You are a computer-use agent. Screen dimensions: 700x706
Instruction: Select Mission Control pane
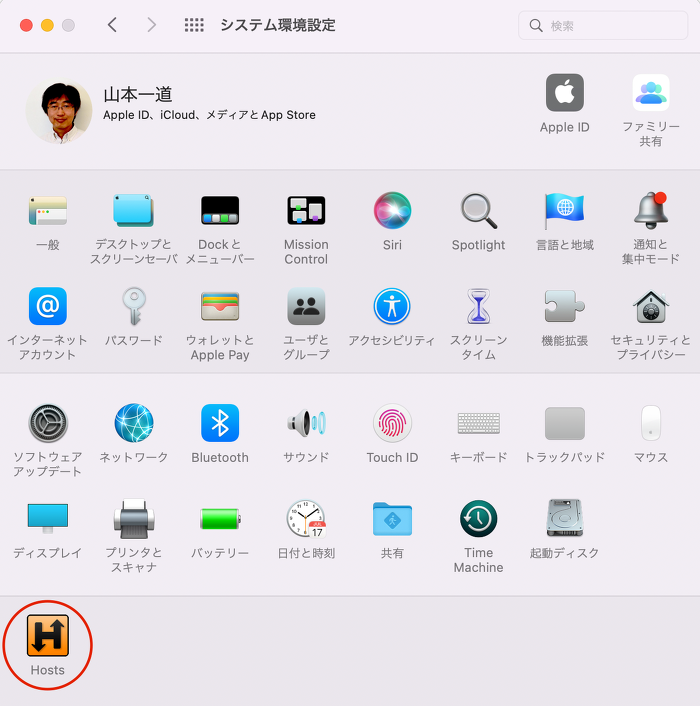(x=306, y=211)
